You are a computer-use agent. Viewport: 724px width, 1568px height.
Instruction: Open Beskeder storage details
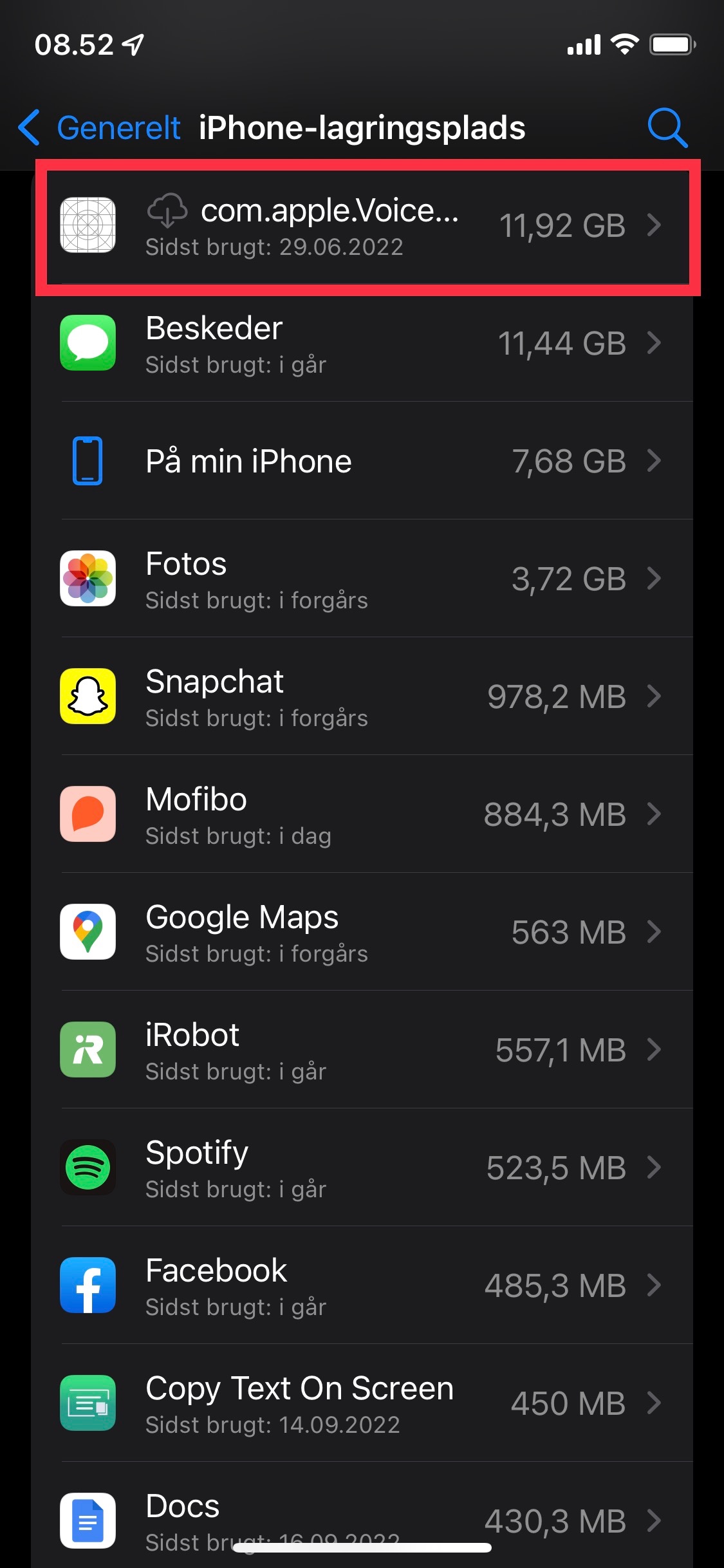pos(360,344)
